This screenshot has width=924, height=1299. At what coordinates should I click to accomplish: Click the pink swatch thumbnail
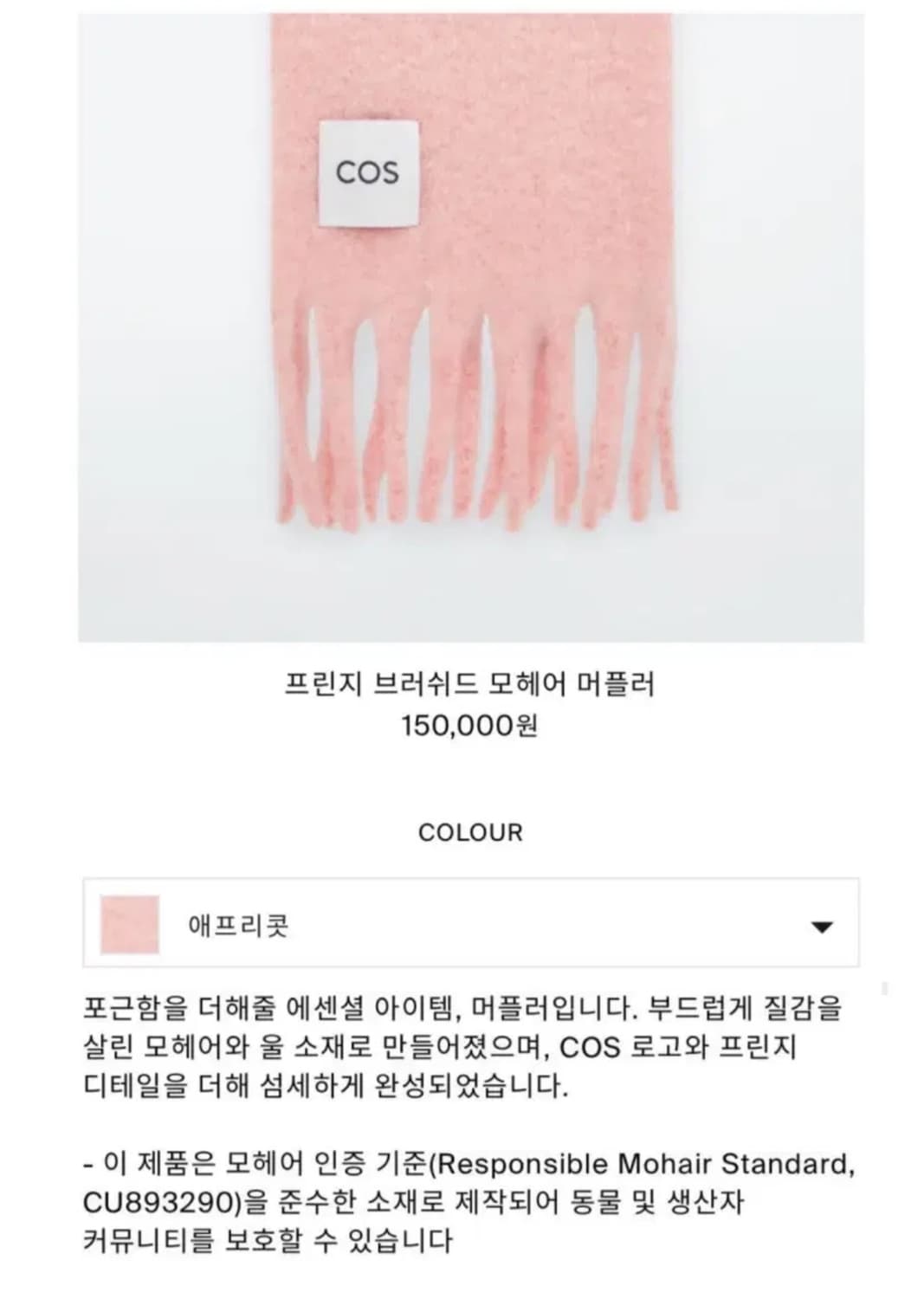[128, 925]
